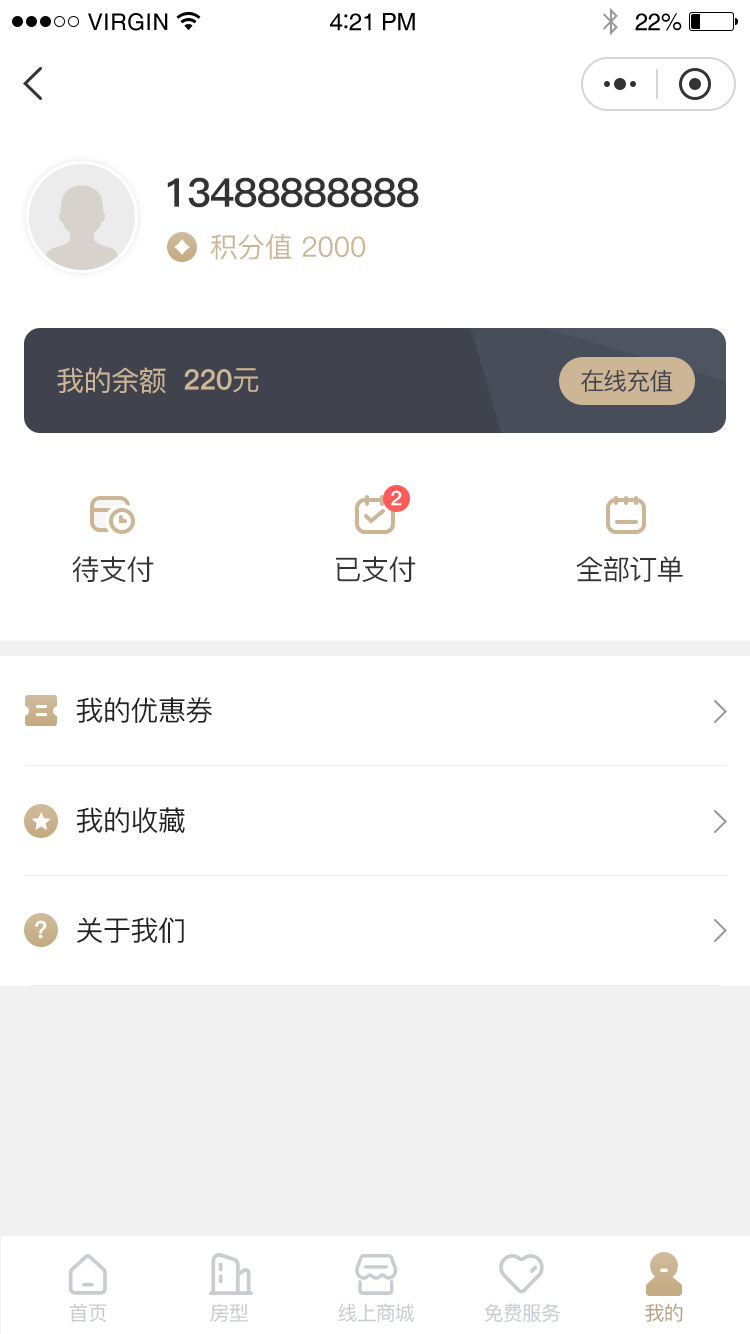Open the 待支付 pending payment orders
Viewport: 750px width, 1334px height.
click(112, 535)
